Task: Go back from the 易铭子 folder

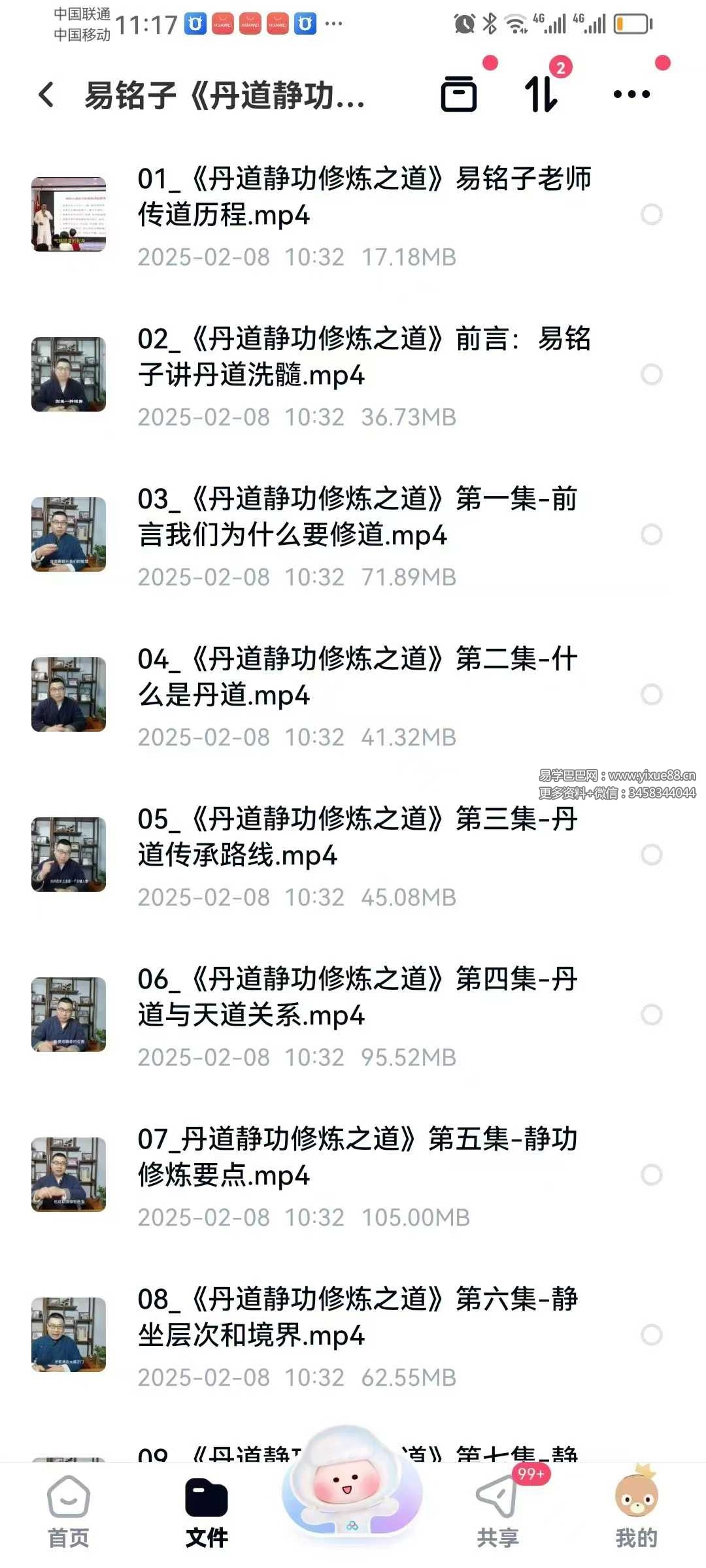Action: (x=46, y=95)
